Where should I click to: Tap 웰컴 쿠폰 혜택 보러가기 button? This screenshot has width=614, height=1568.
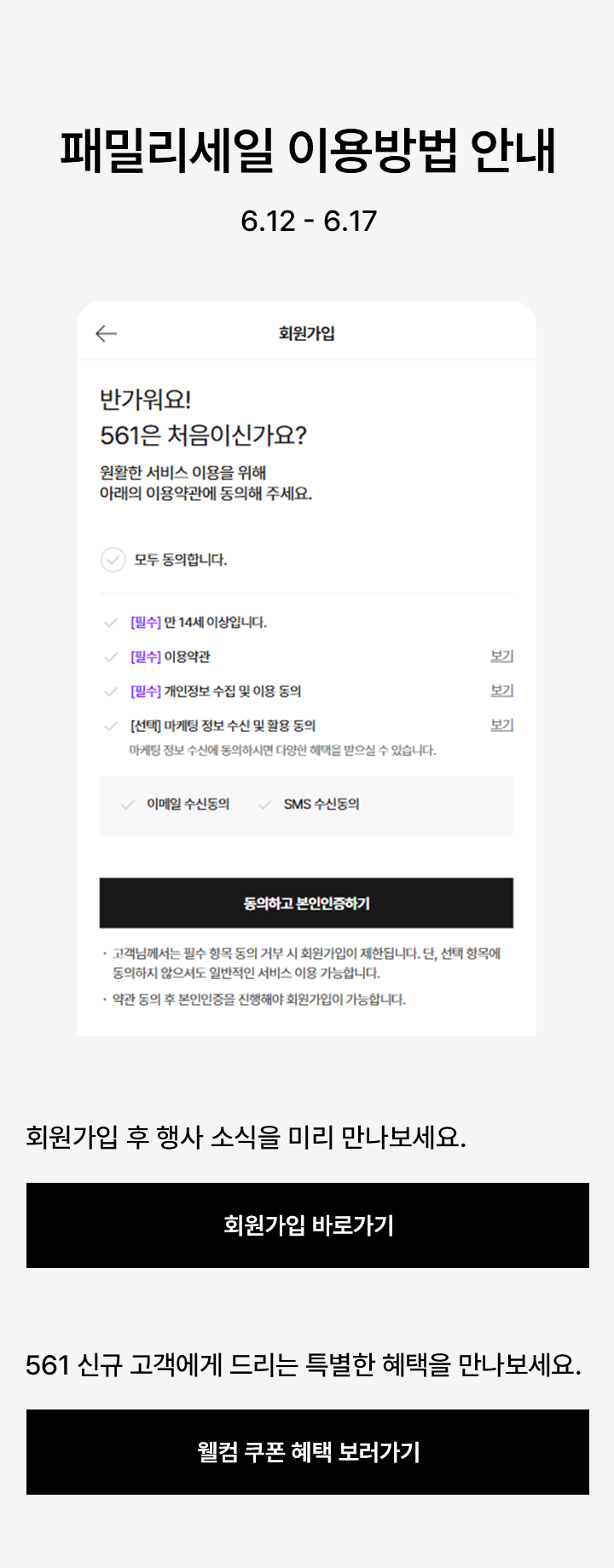pos(307,1452)
